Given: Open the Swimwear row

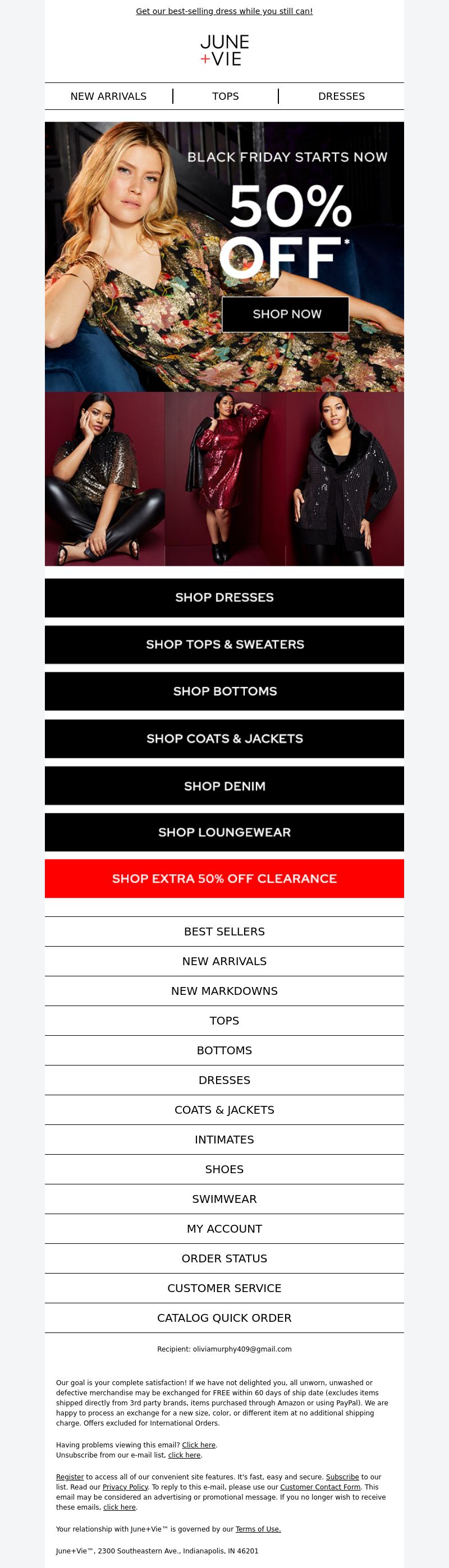Looking at the screenshot, I should (x=224, y=1199).
